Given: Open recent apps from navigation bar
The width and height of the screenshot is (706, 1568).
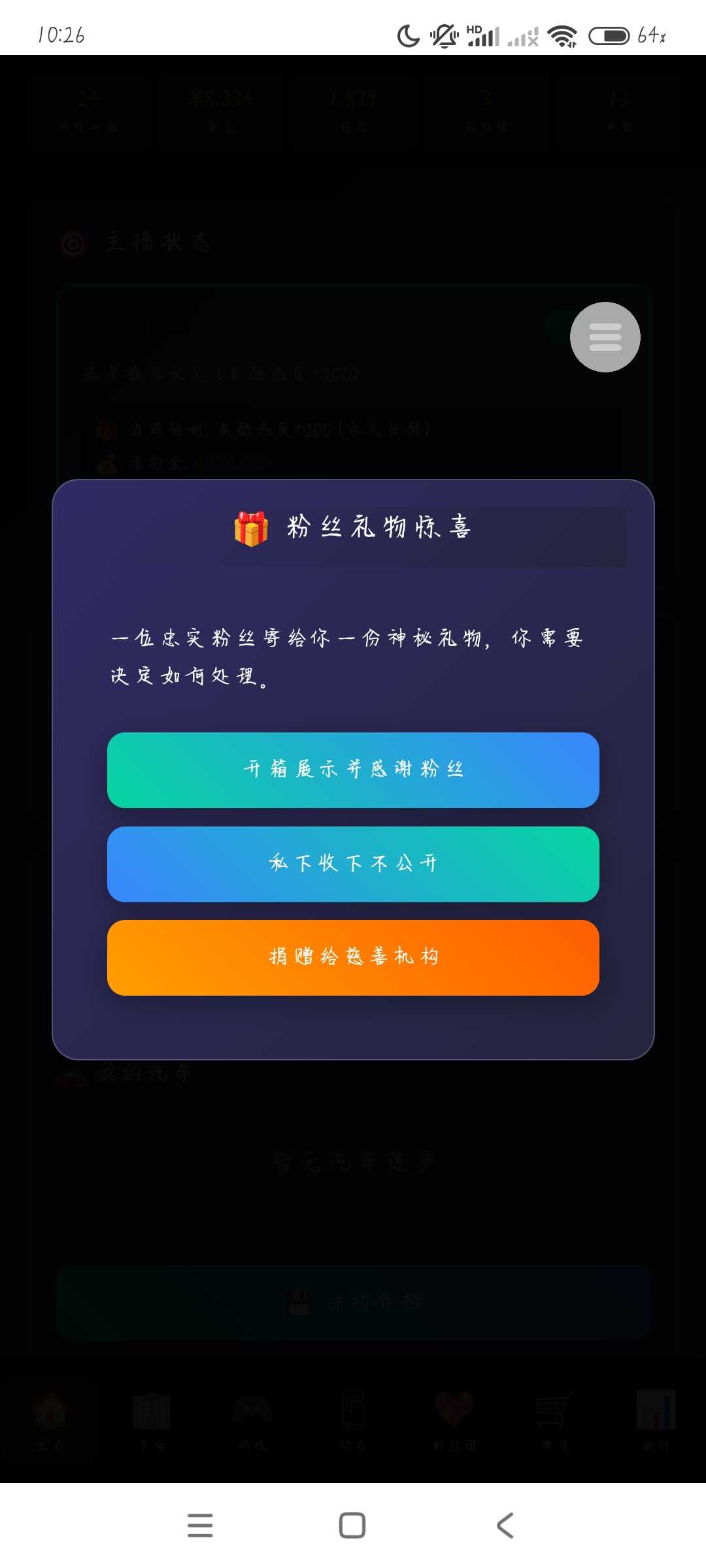Looking at the screenshot, I should pos(200,1526).
